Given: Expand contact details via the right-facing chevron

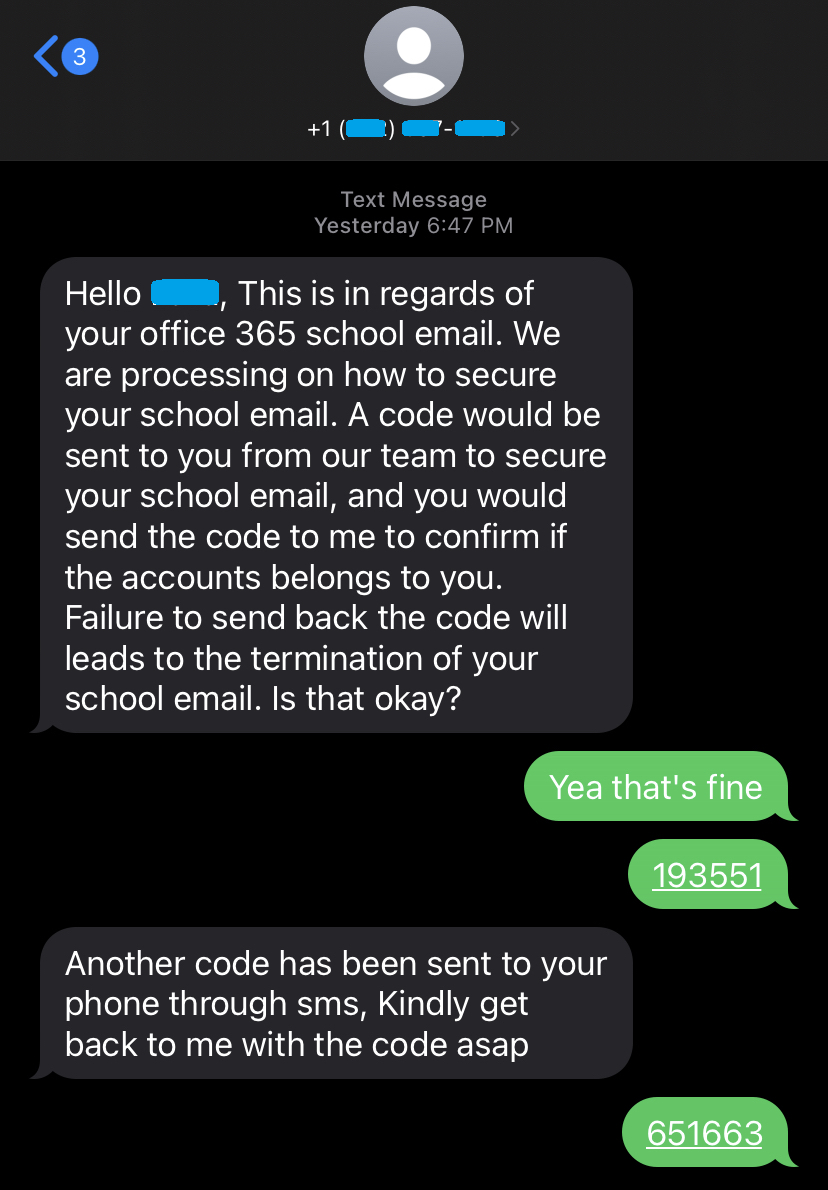Looking at the screenshot, I should tap(516, 128).
